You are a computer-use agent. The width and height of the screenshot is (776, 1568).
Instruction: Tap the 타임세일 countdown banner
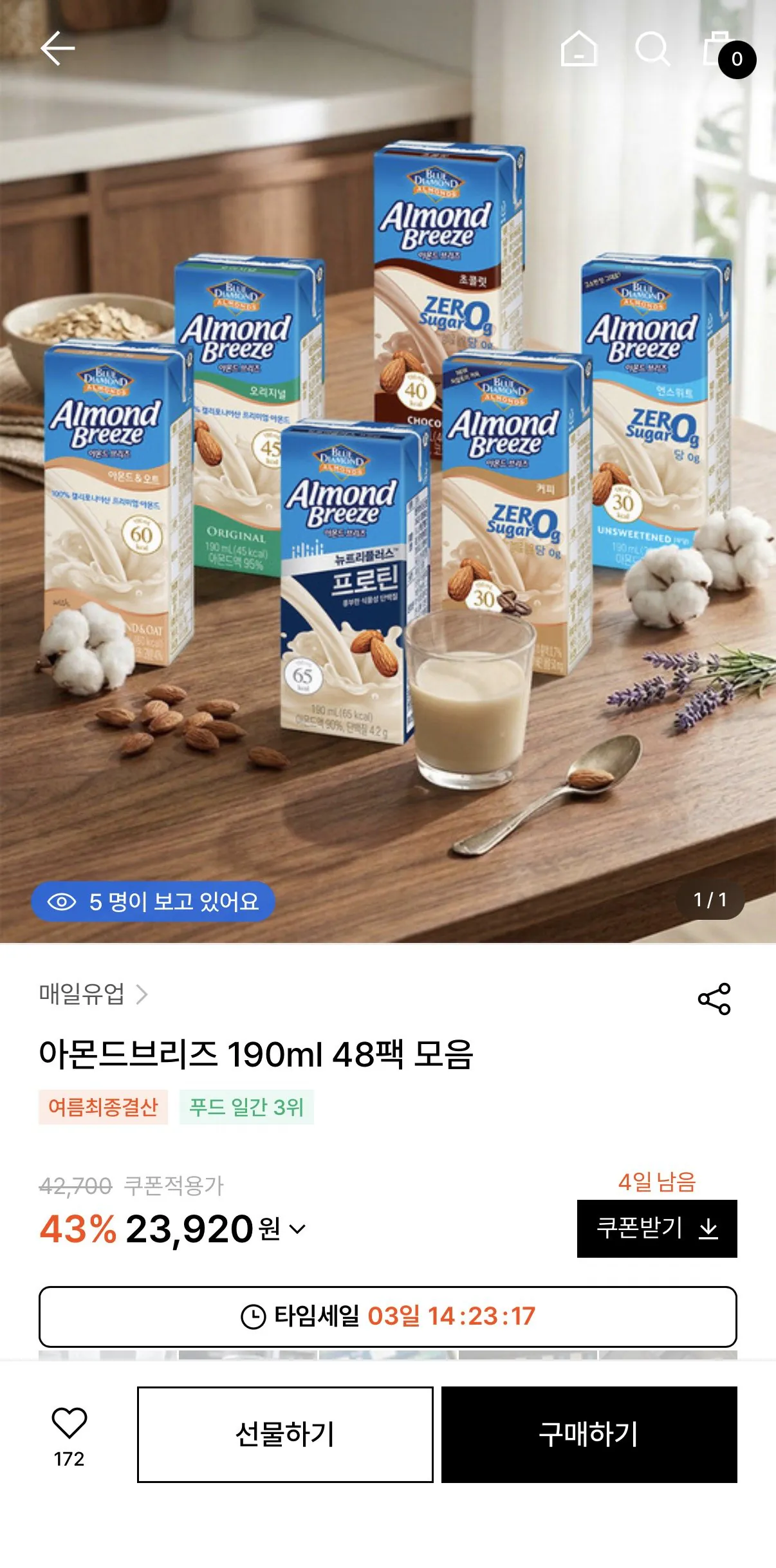pos(388,1316)
